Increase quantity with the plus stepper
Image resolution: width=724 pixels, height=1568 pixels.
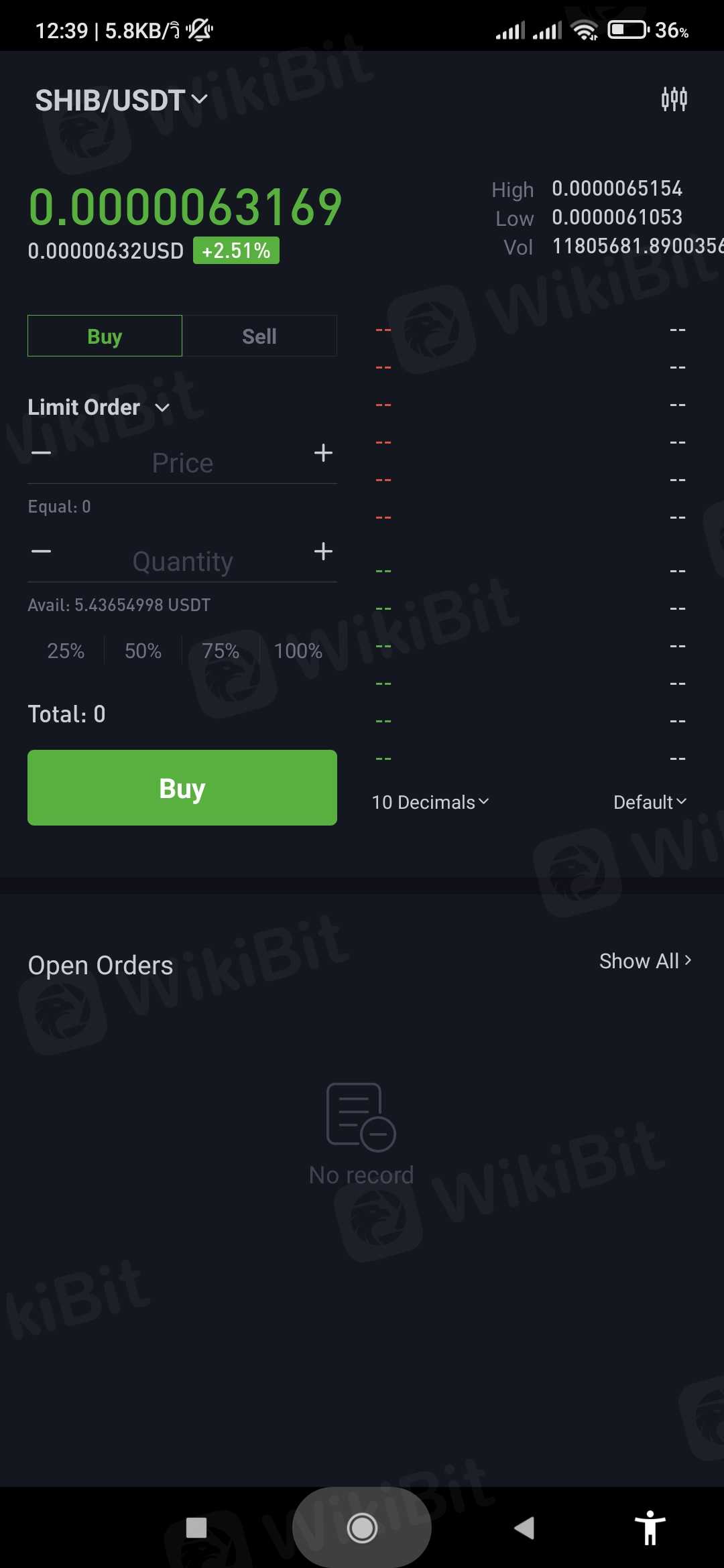323,551
